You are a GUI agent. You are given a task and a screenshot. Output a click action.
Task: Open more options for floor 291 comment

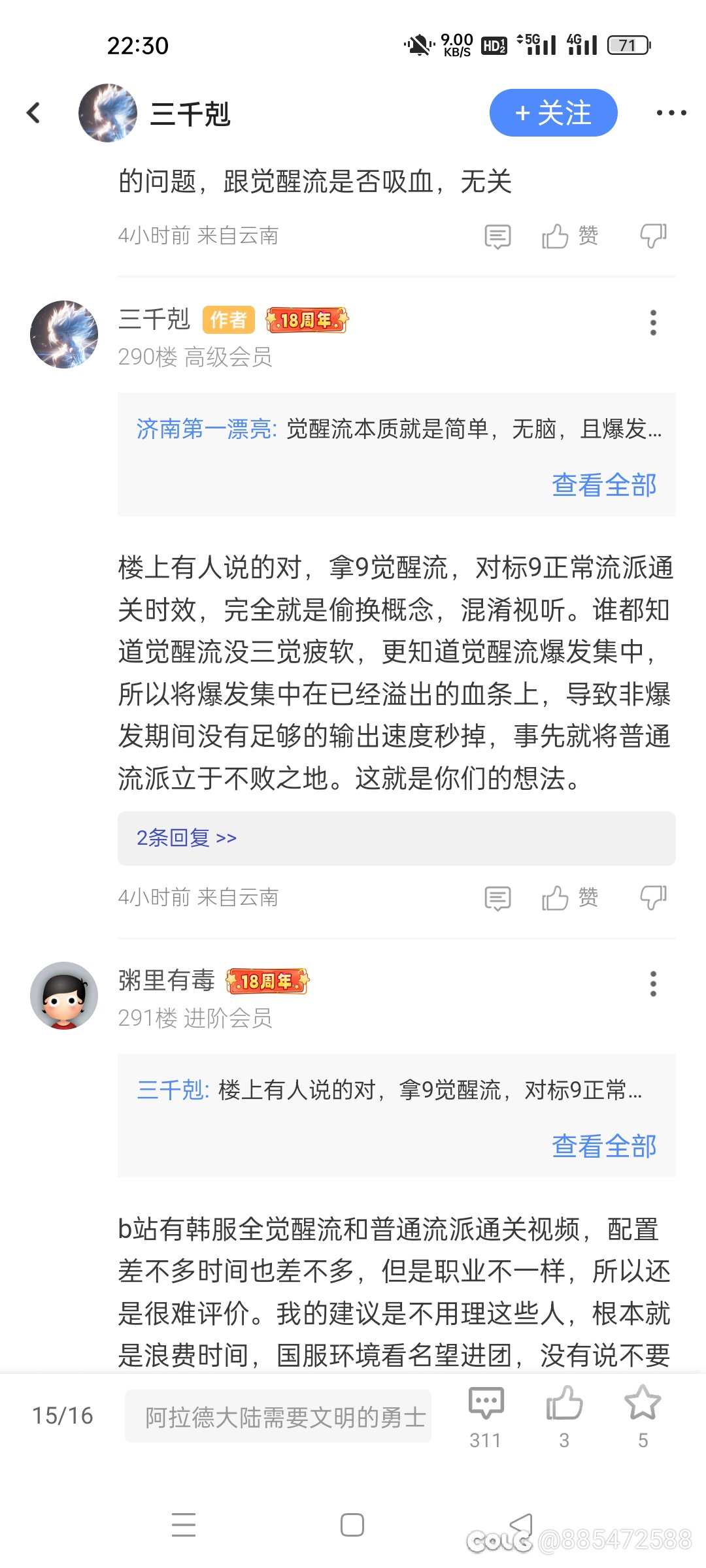coord(652,984)
